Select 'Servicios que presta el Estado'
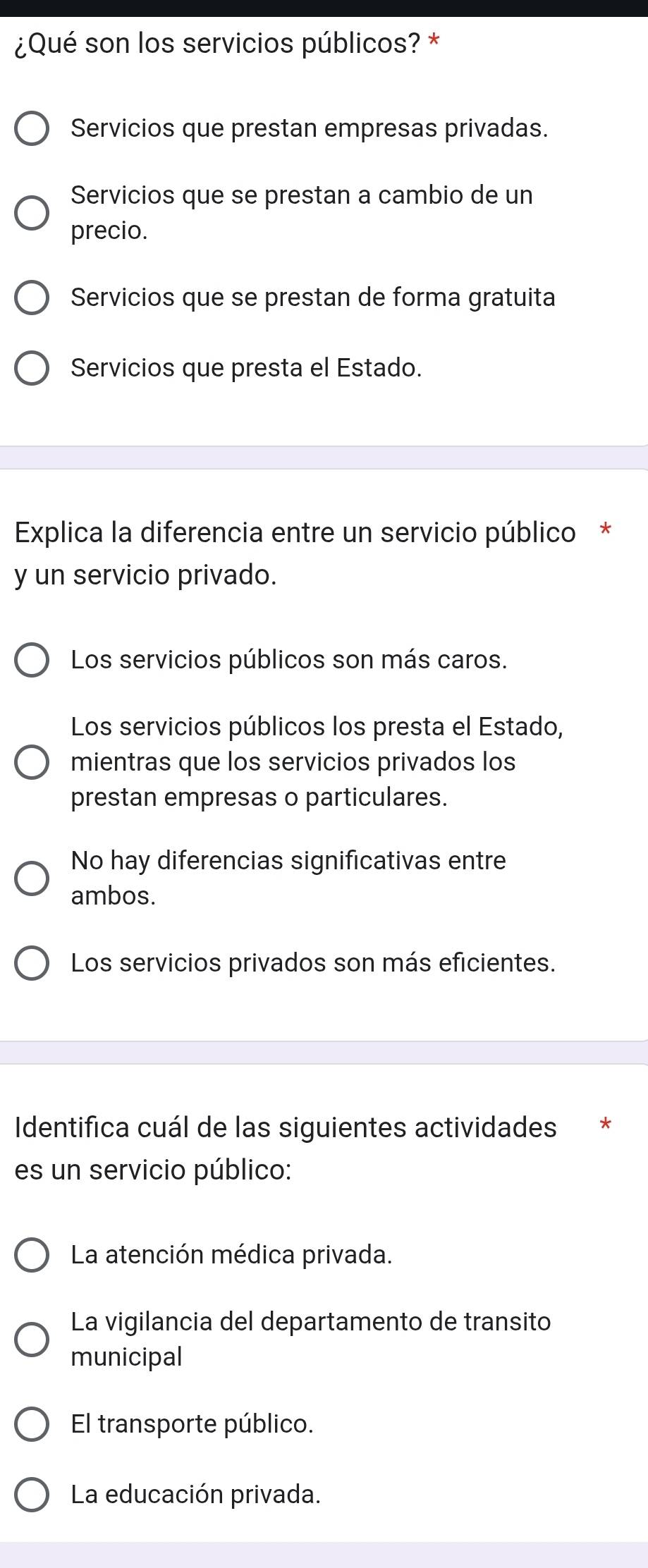 (x=32, y=369)
